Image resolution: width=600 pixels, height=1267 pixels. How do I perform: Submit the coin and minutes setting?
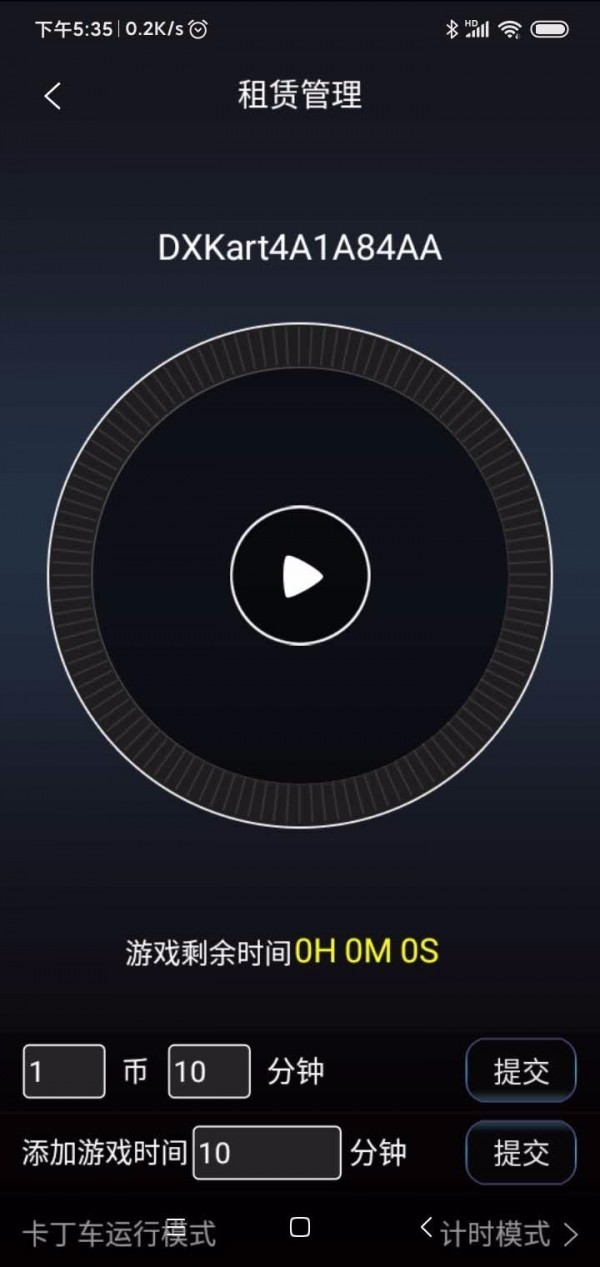pos(521,1071)
